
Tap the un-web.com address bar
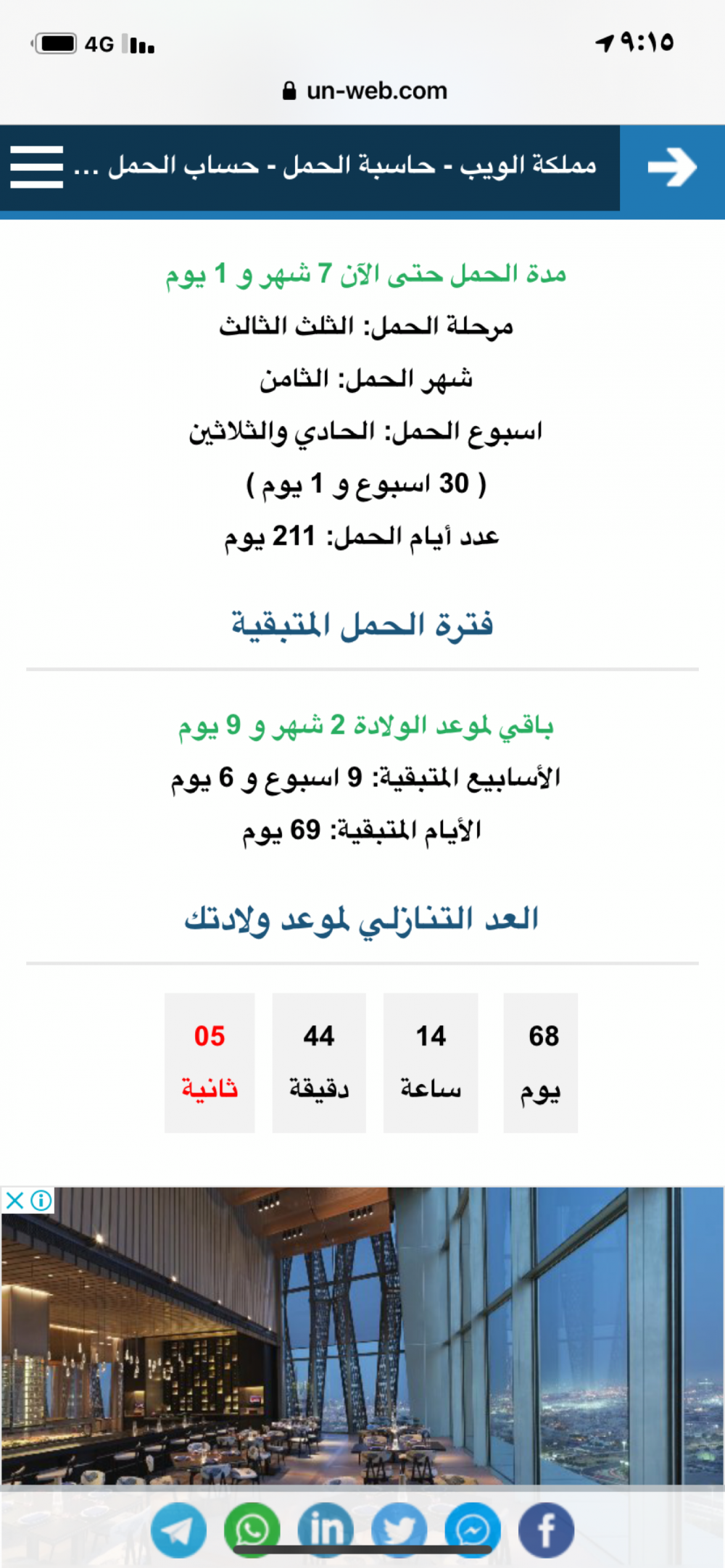click(365, 91)
